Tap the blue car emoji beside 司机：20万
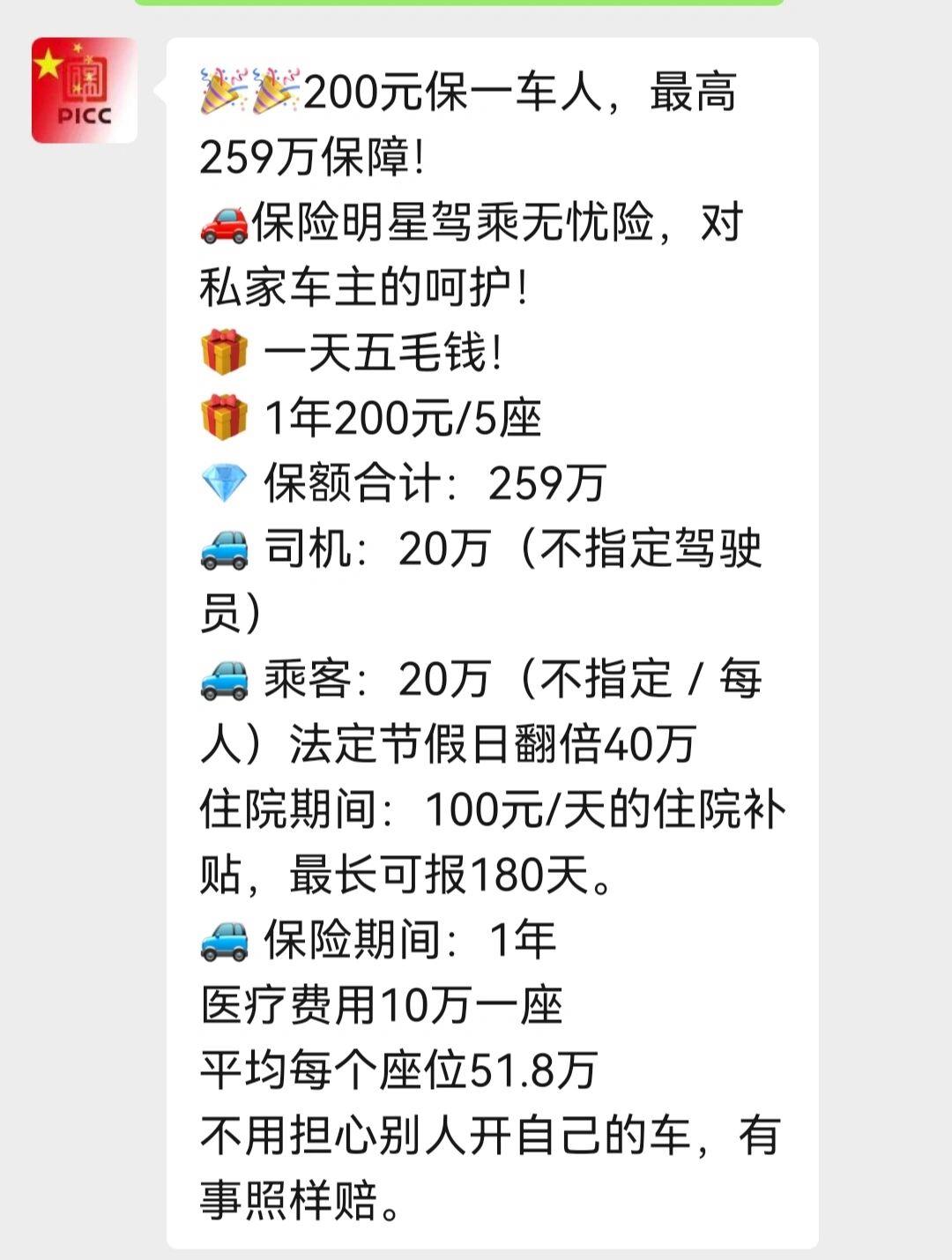This screenshot has height=1260, width=952. pos(225,547)
